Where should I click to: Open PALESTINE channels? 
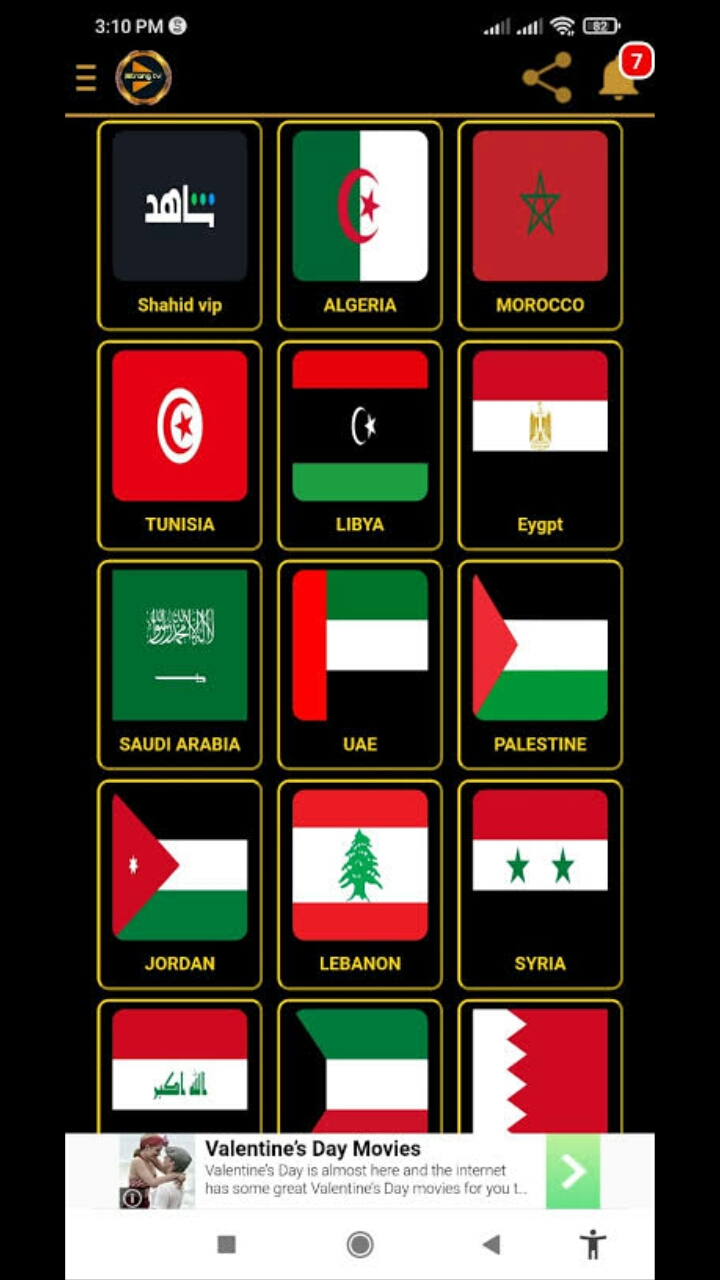point(540,665)
